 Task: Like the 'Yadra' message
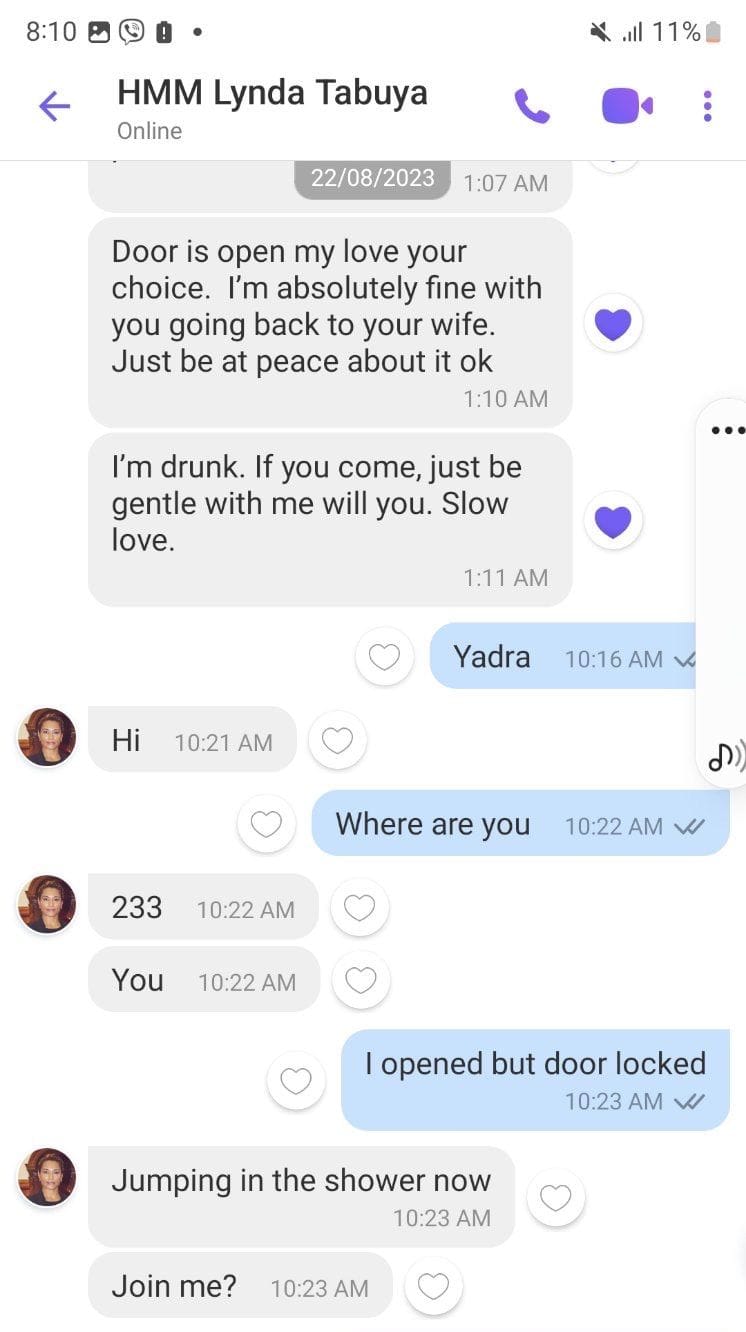pos(385,657)
